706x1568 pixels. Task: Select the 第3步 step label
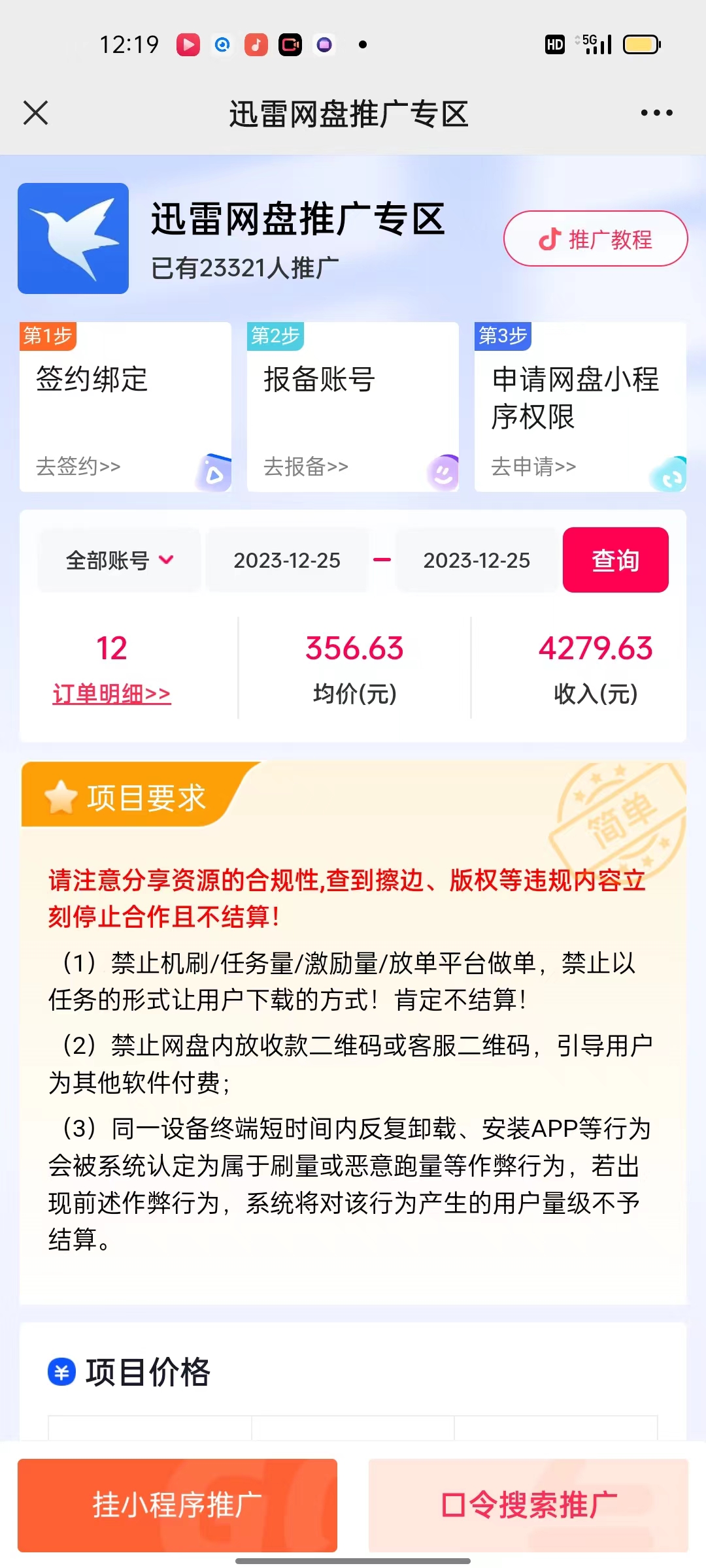502,337
